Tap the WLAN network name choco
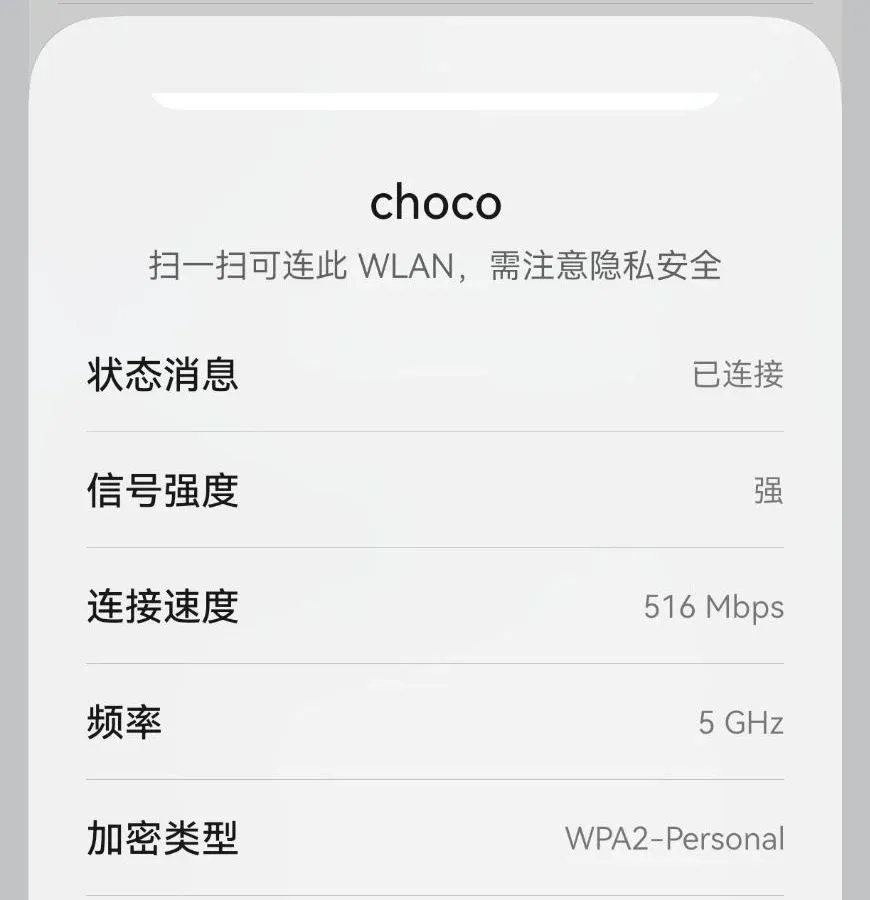The width and height of the screenshot is (870, 900). click(x=435, y=203)
